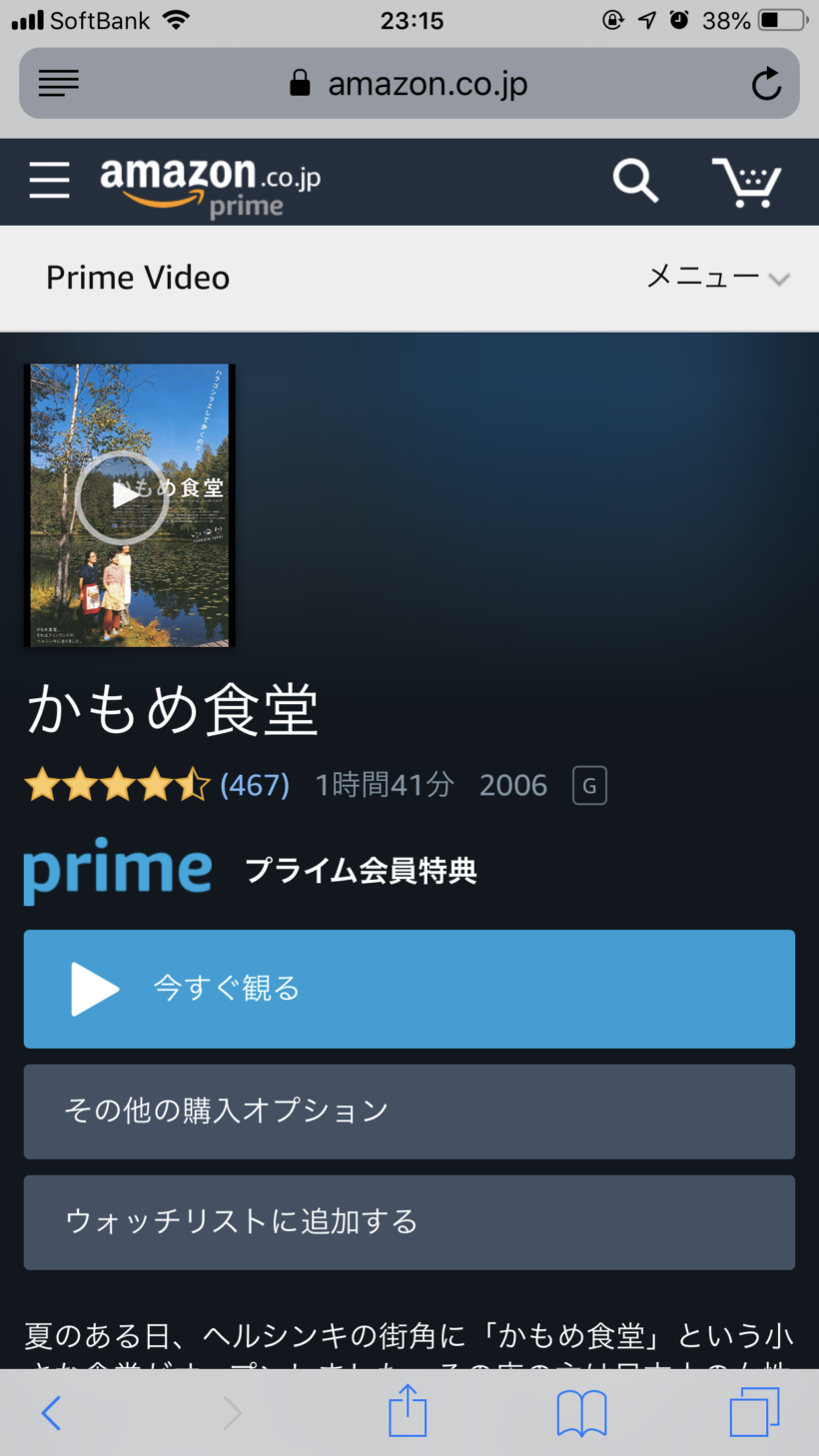Show all open Safari tabs
This screenshot has height=1456, width=819.
754,1413
